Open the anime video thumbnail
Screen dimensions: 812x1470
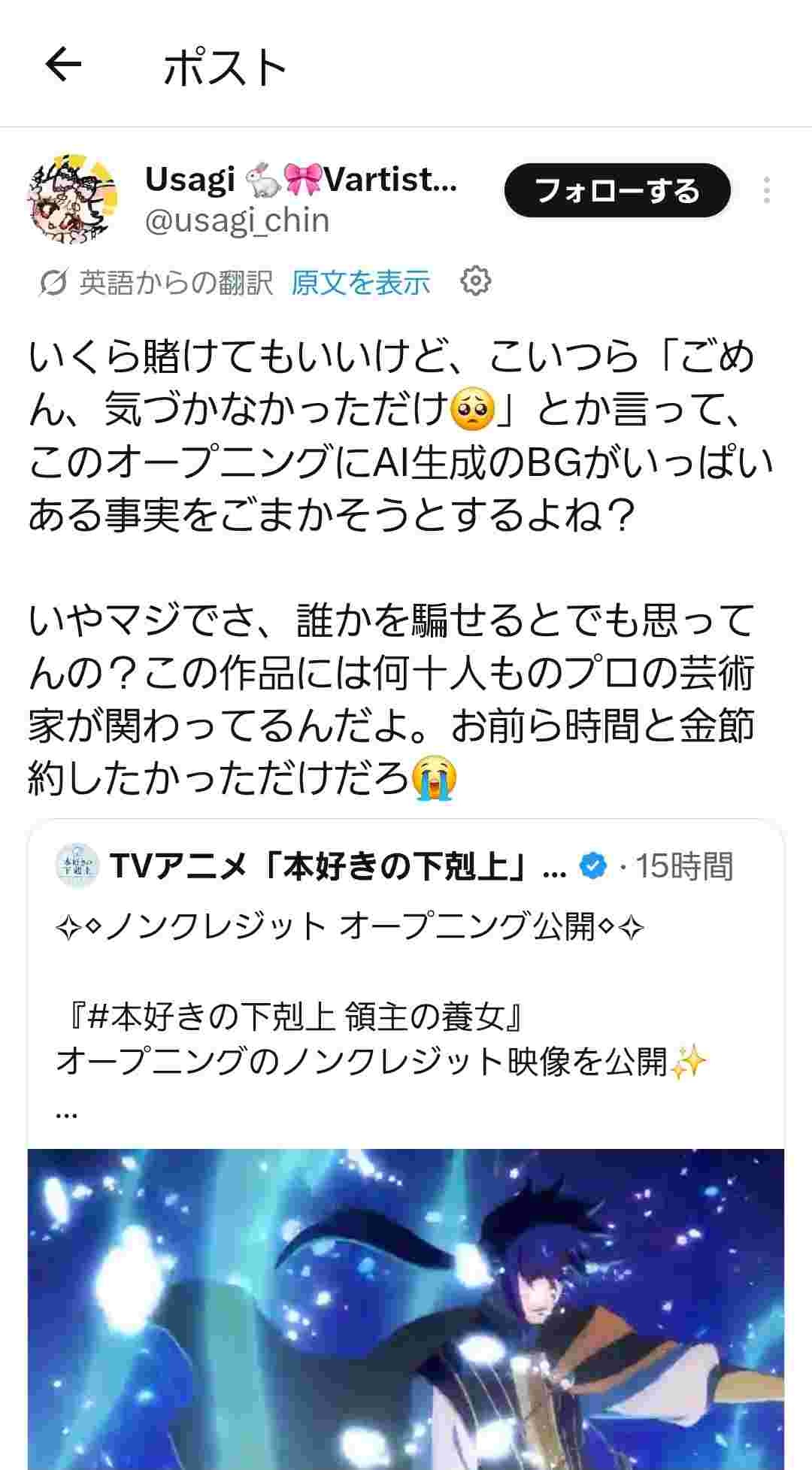tap(406, 1308)
